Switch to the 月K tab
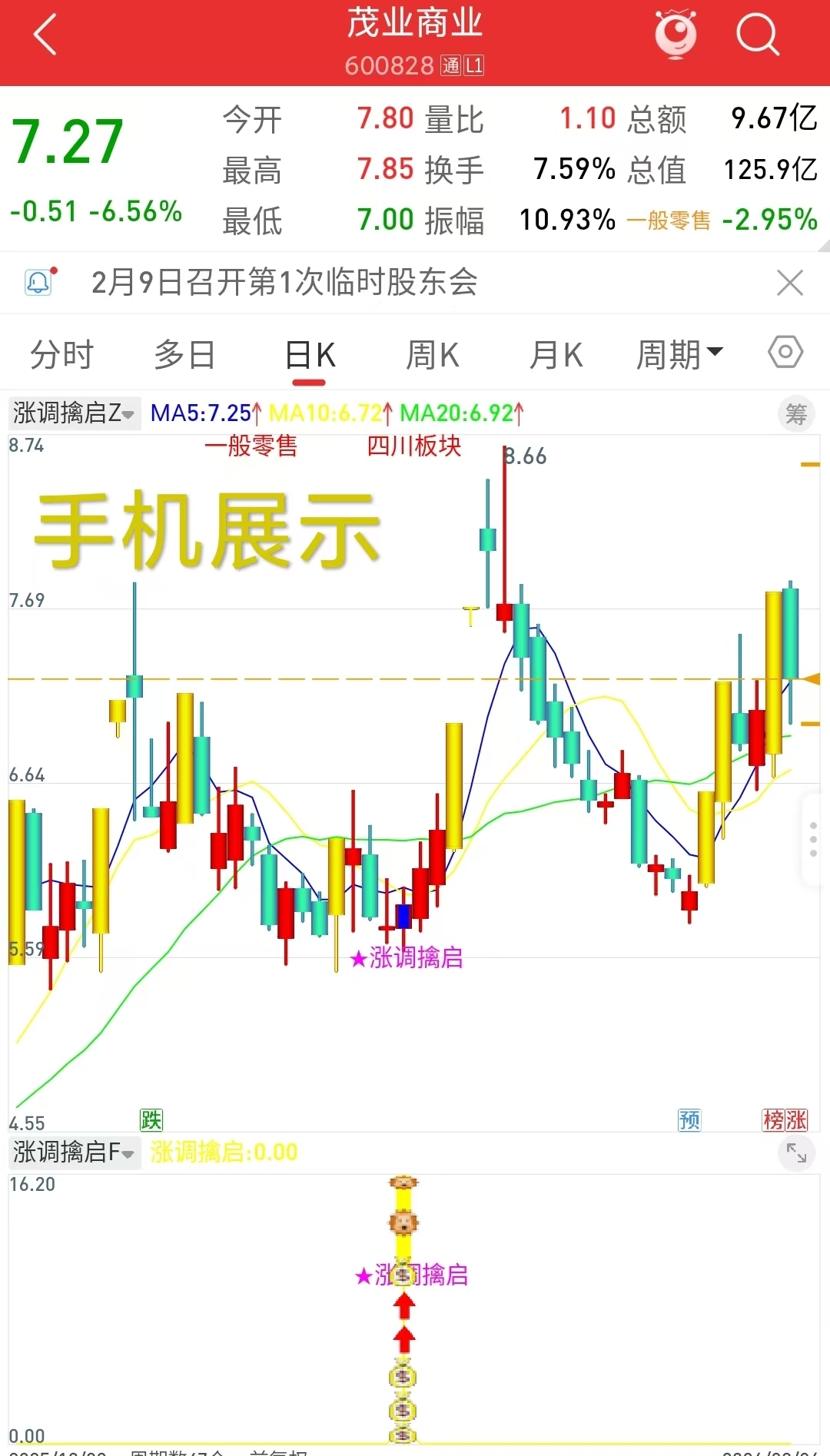Viewport: 830px width, 1456px height. tap(556, 355)
